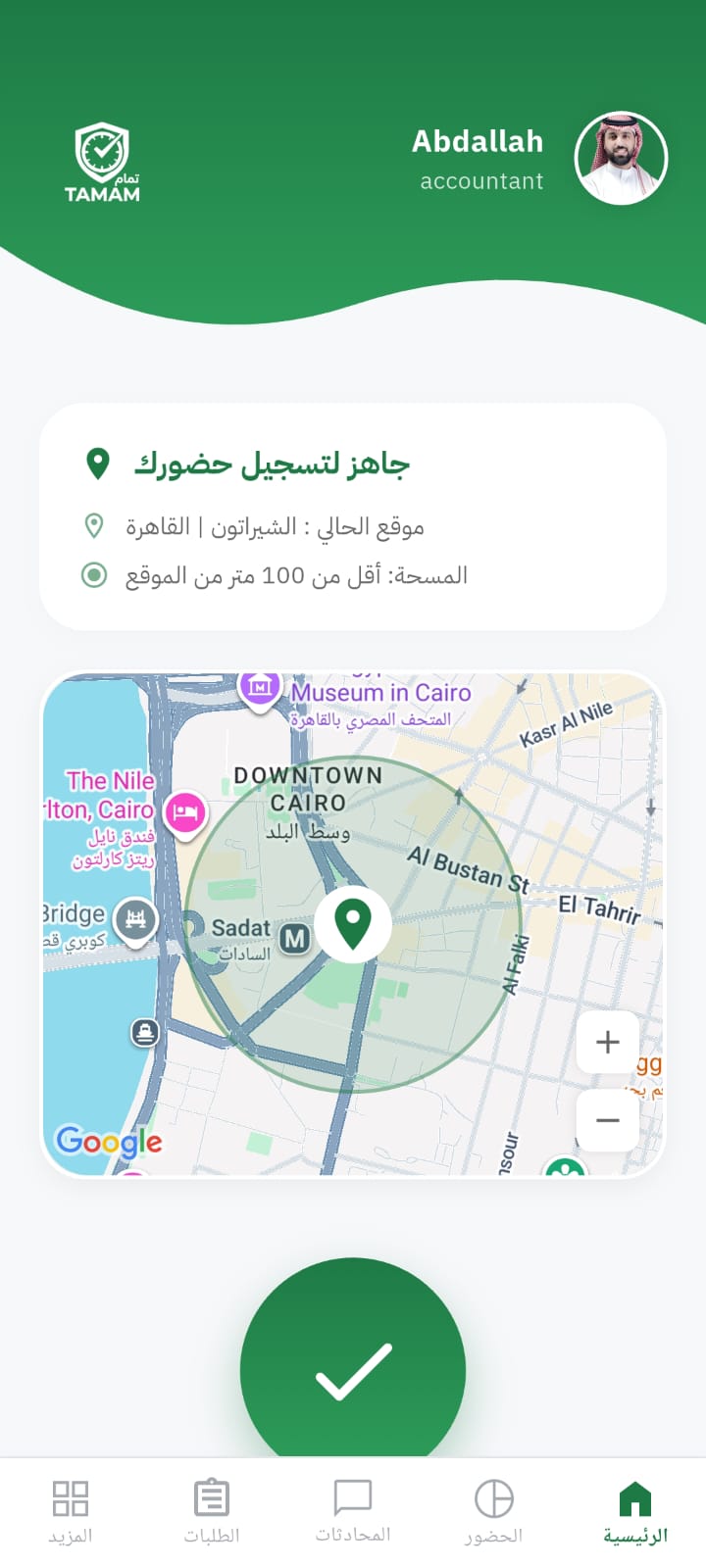The image size is (706, 1568).
Task: Tap the green location pin on map
Action: 353,922
